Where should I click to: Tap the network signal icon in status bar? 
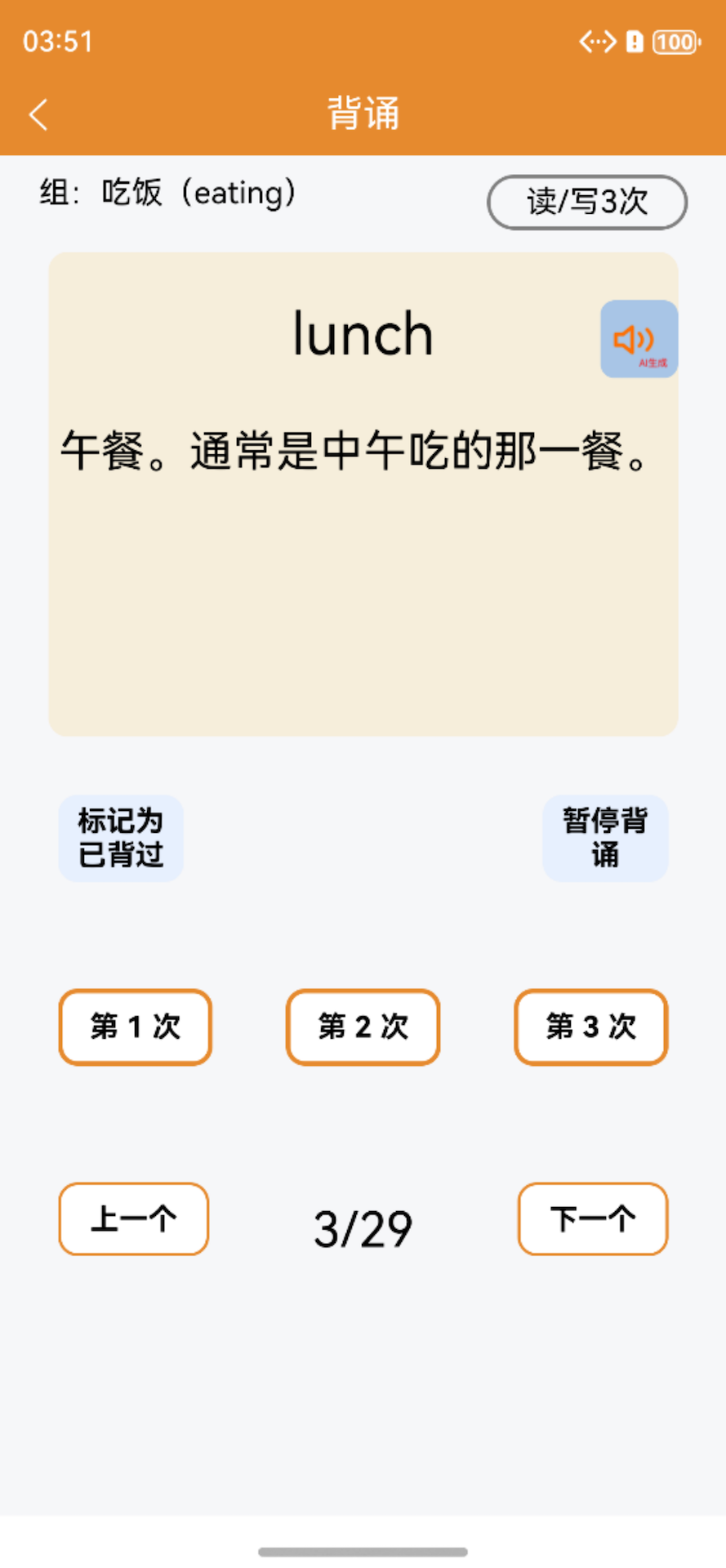point(597,41)
